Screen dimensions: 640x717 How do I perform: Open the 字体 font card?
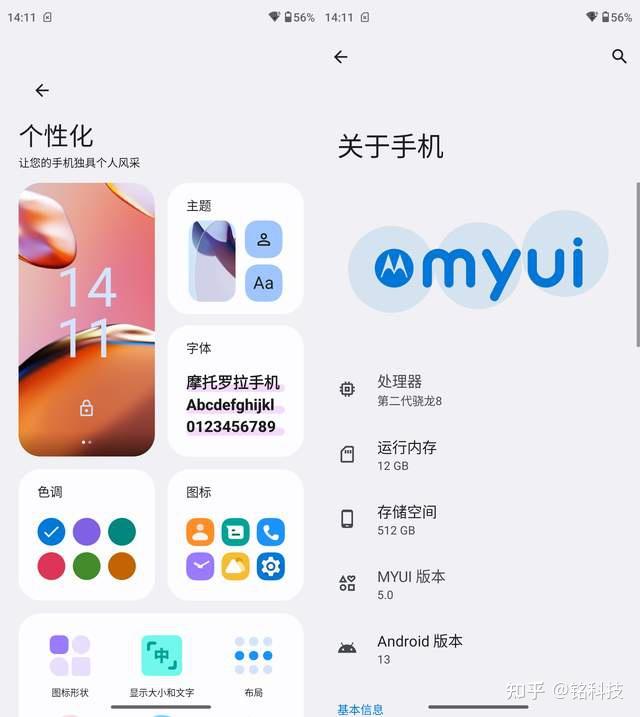tap(235, 390)
